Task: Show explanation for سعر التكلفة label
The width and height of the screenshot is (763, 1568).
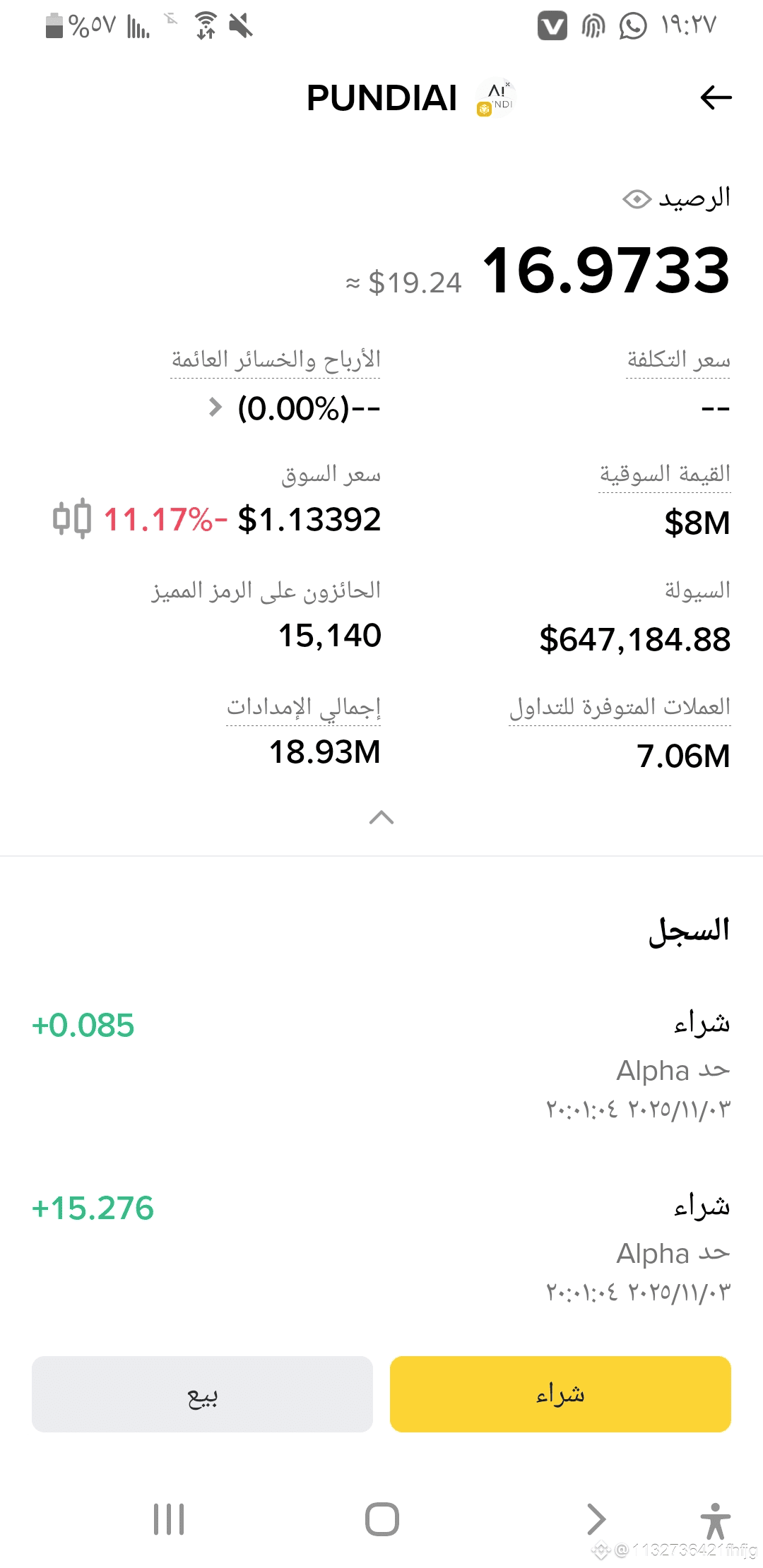Action: pos(678,360)
